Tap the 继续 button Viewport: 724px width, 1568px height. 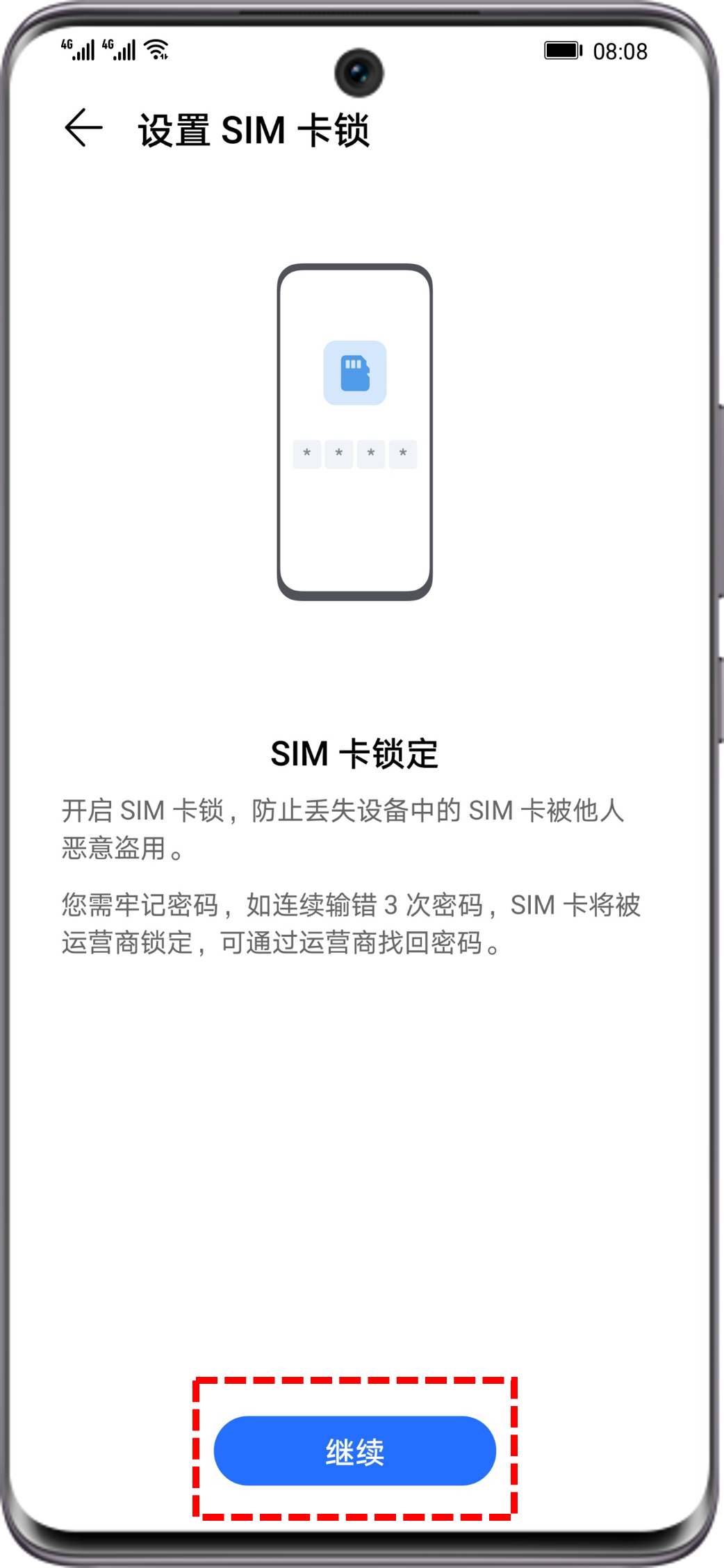(354, 1451)
